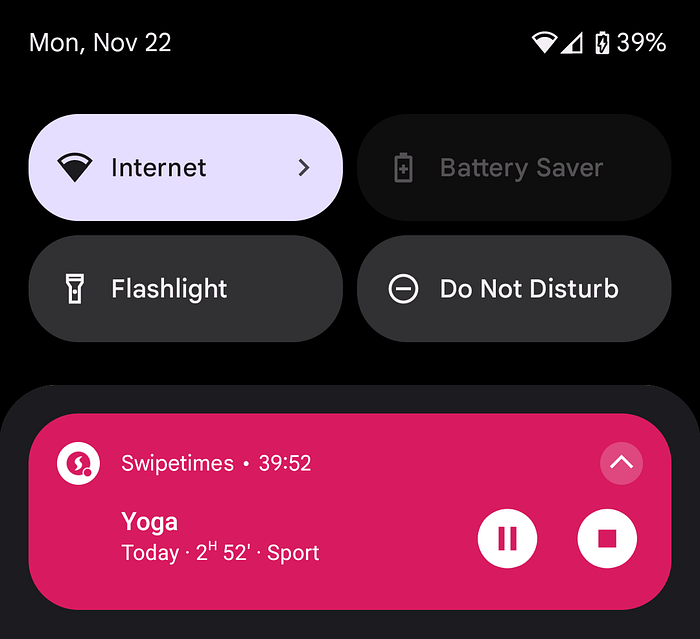Viewport: 700px width, 639px height.
Task: Pause the Yoga timer
Action: tap(507, 539)
